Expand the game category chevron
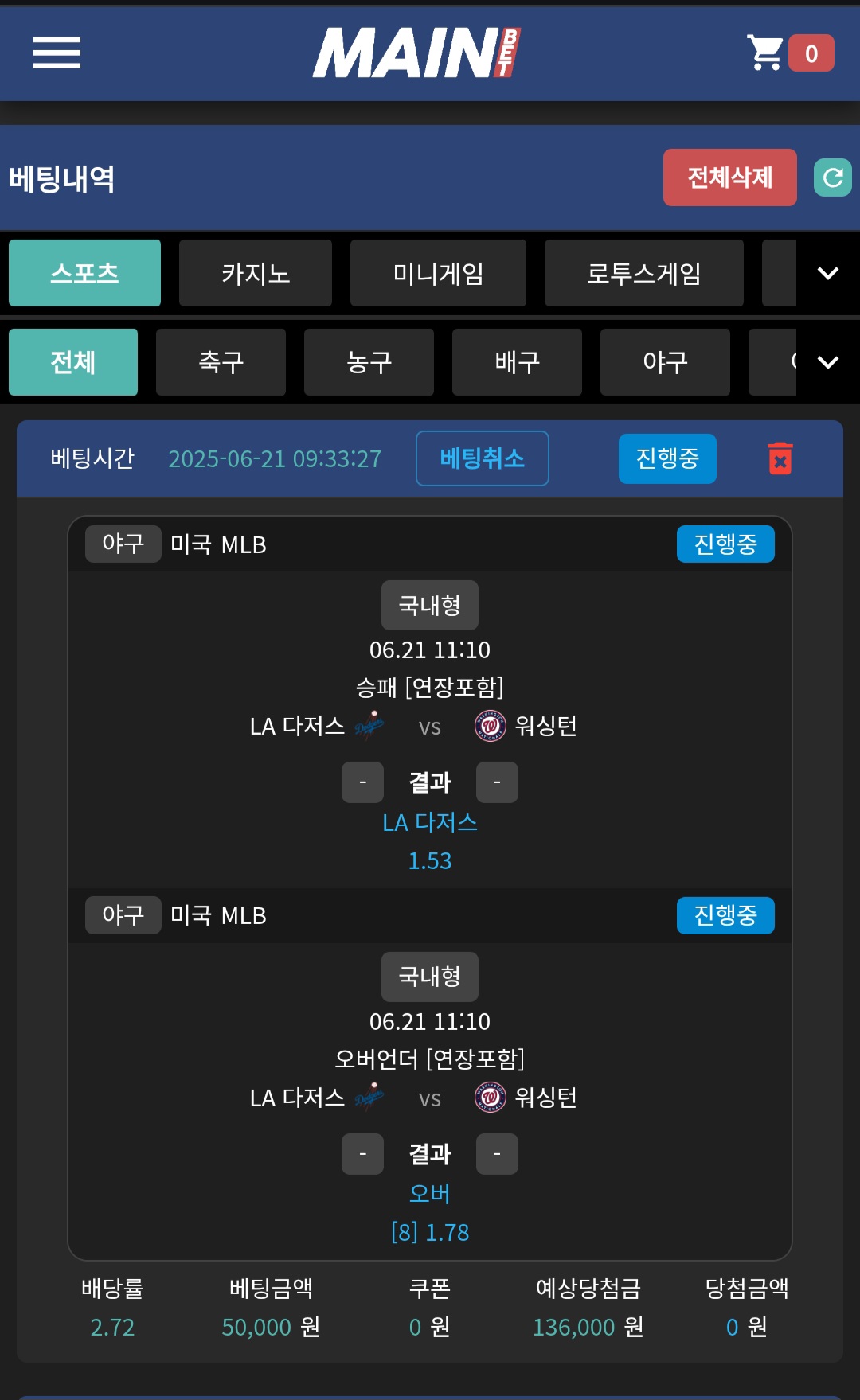This screenshot has height=1400, width=860. [x=828, y=273]
